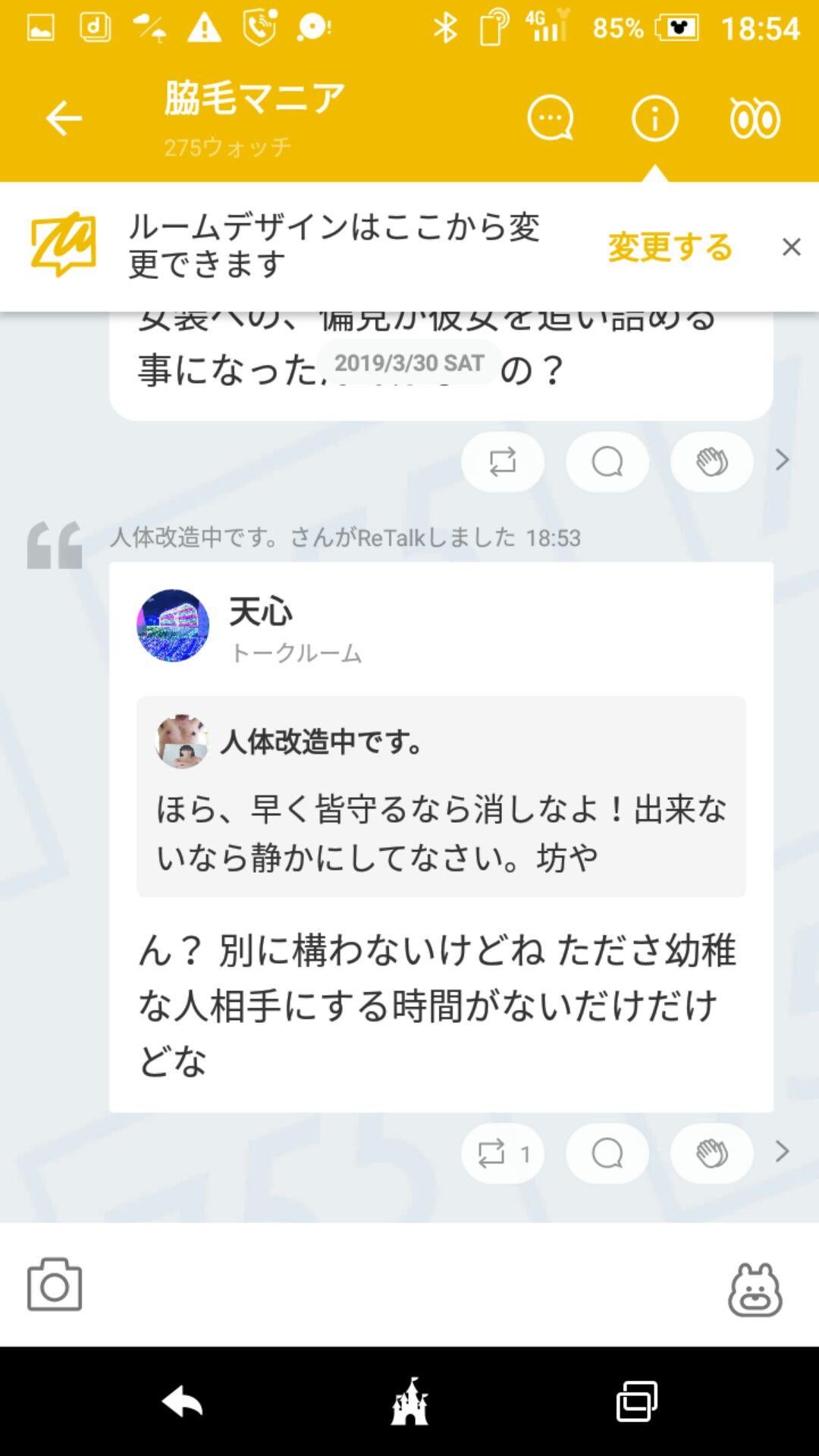
Task: Clap for the top quoted post
Action: pos(711,461)
